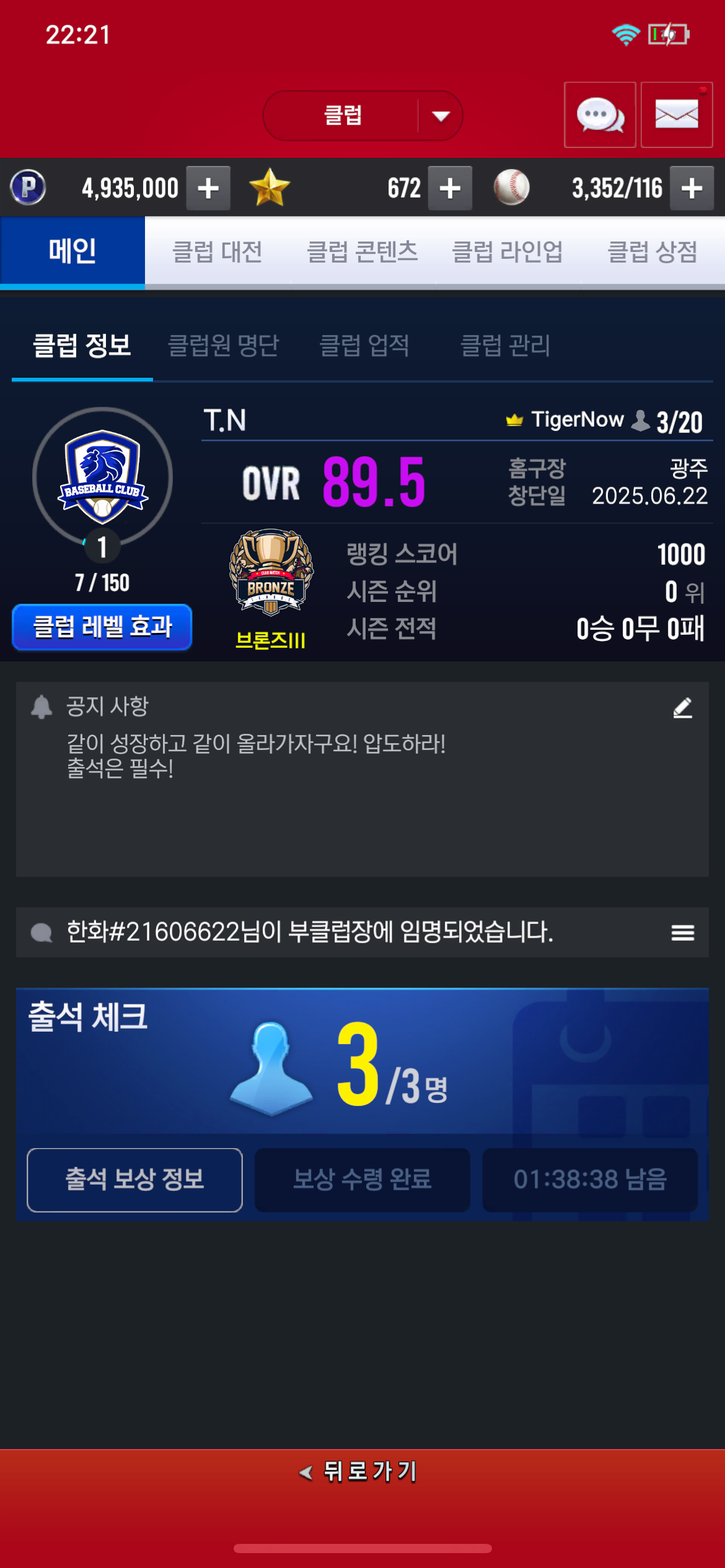Image resolution: width=725 pixels, height=1568 pixels.
Task: Add more stars next to 672
Action: [x=450, y=188]
